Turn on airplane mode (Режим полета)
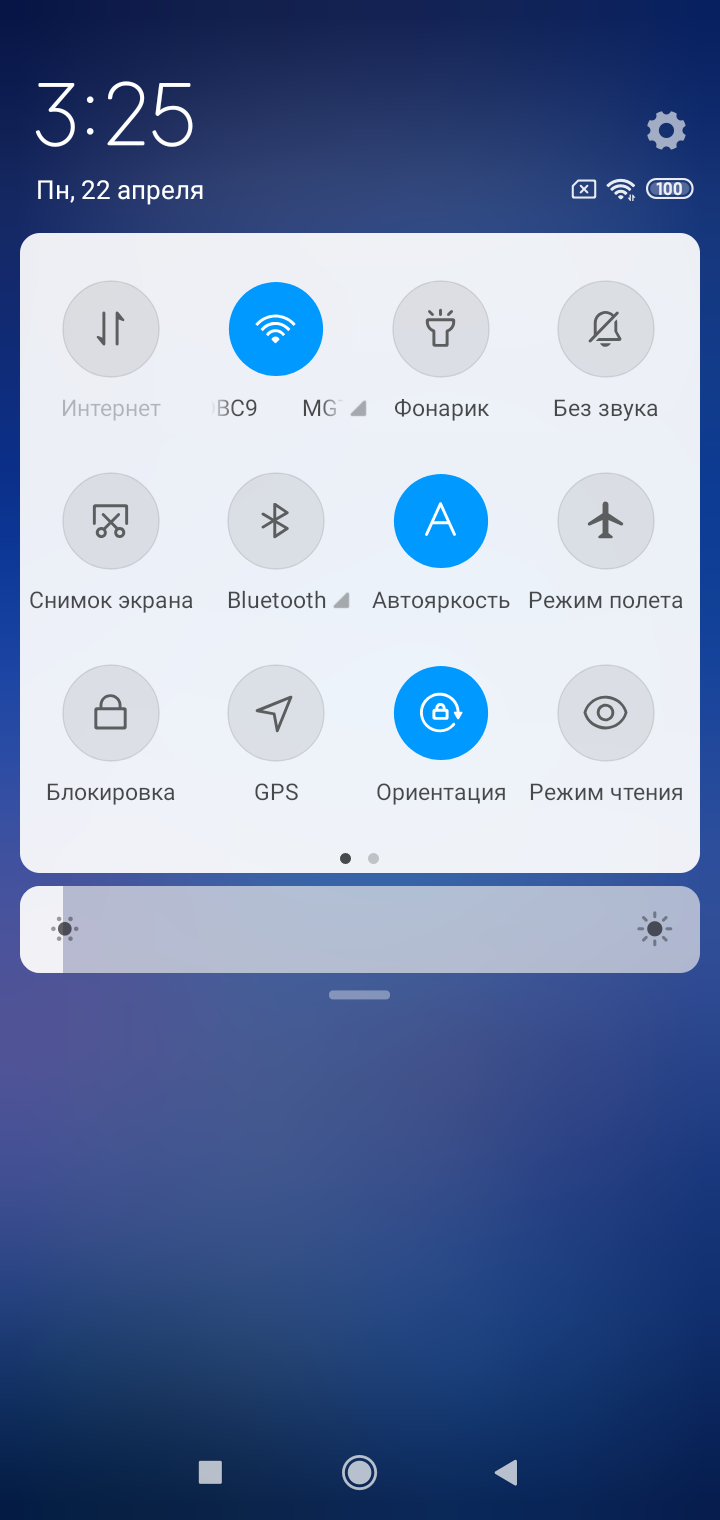 click(x=605, y=520)
